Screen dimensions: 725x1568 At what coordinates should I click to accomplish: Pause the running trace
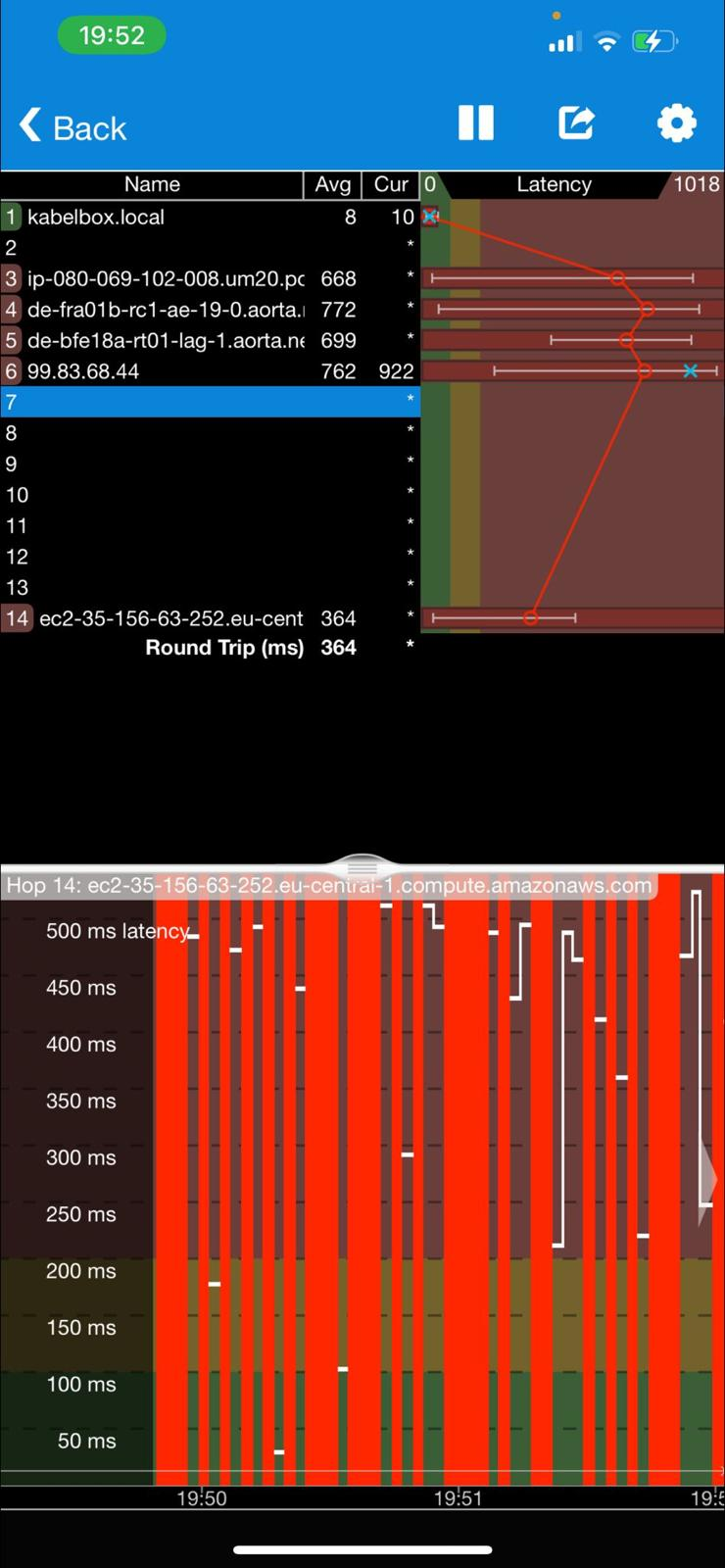tap(476, 122)
